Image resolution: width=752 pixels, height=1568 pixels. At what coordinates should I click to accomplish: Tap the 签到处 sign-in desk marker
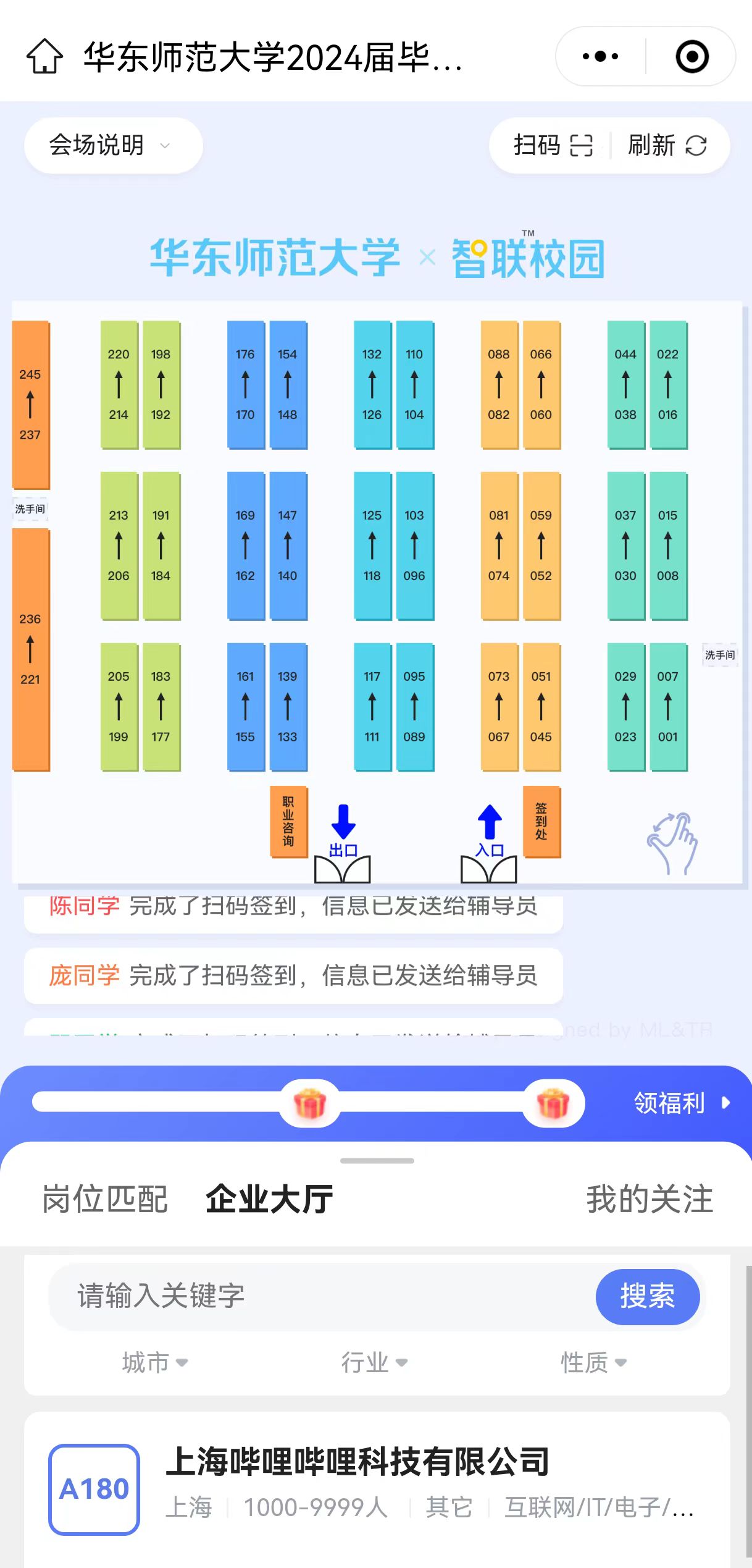point(541,821)
